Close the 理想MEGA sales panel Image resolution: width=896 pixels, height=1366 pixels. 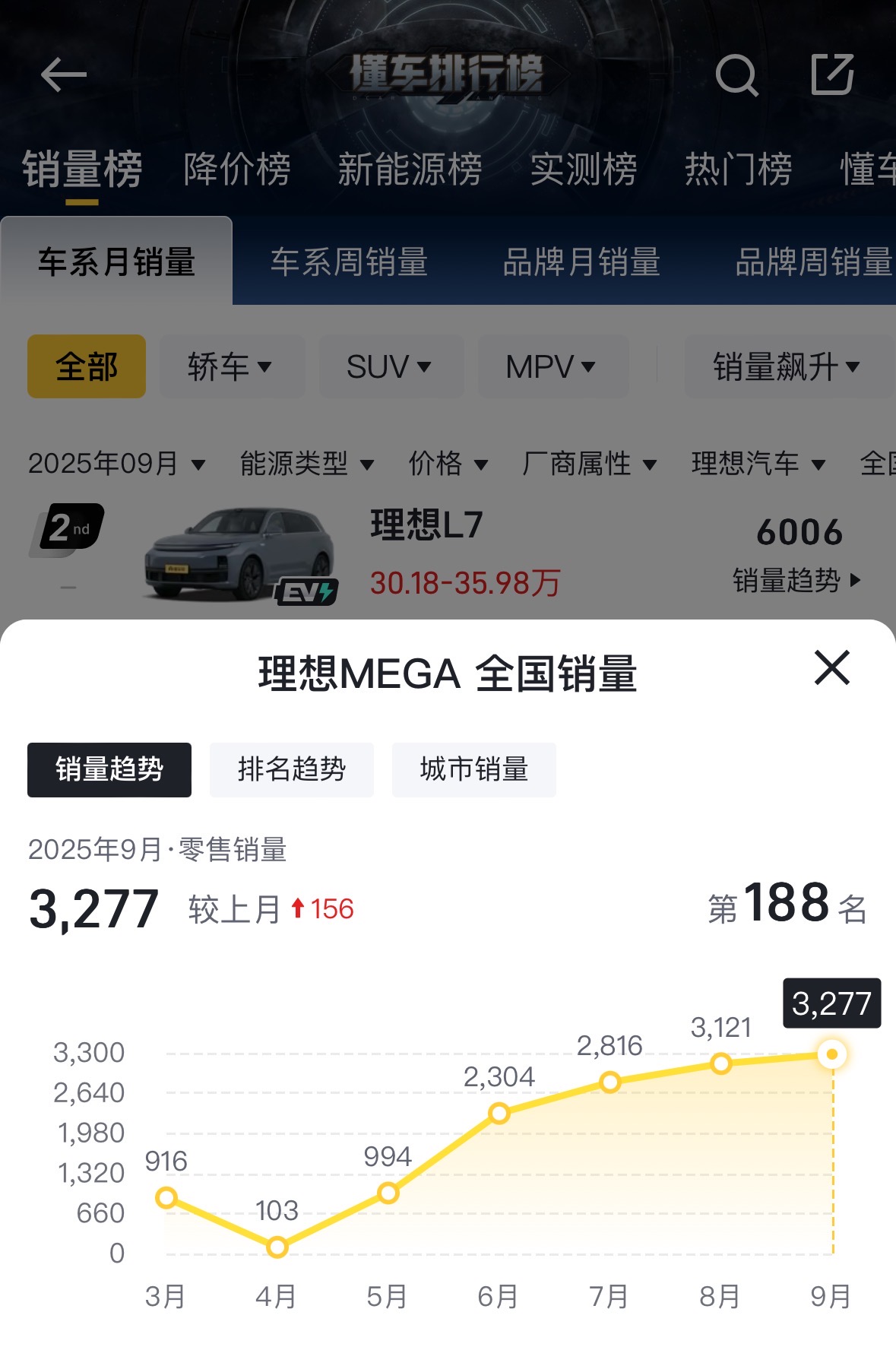831,668
